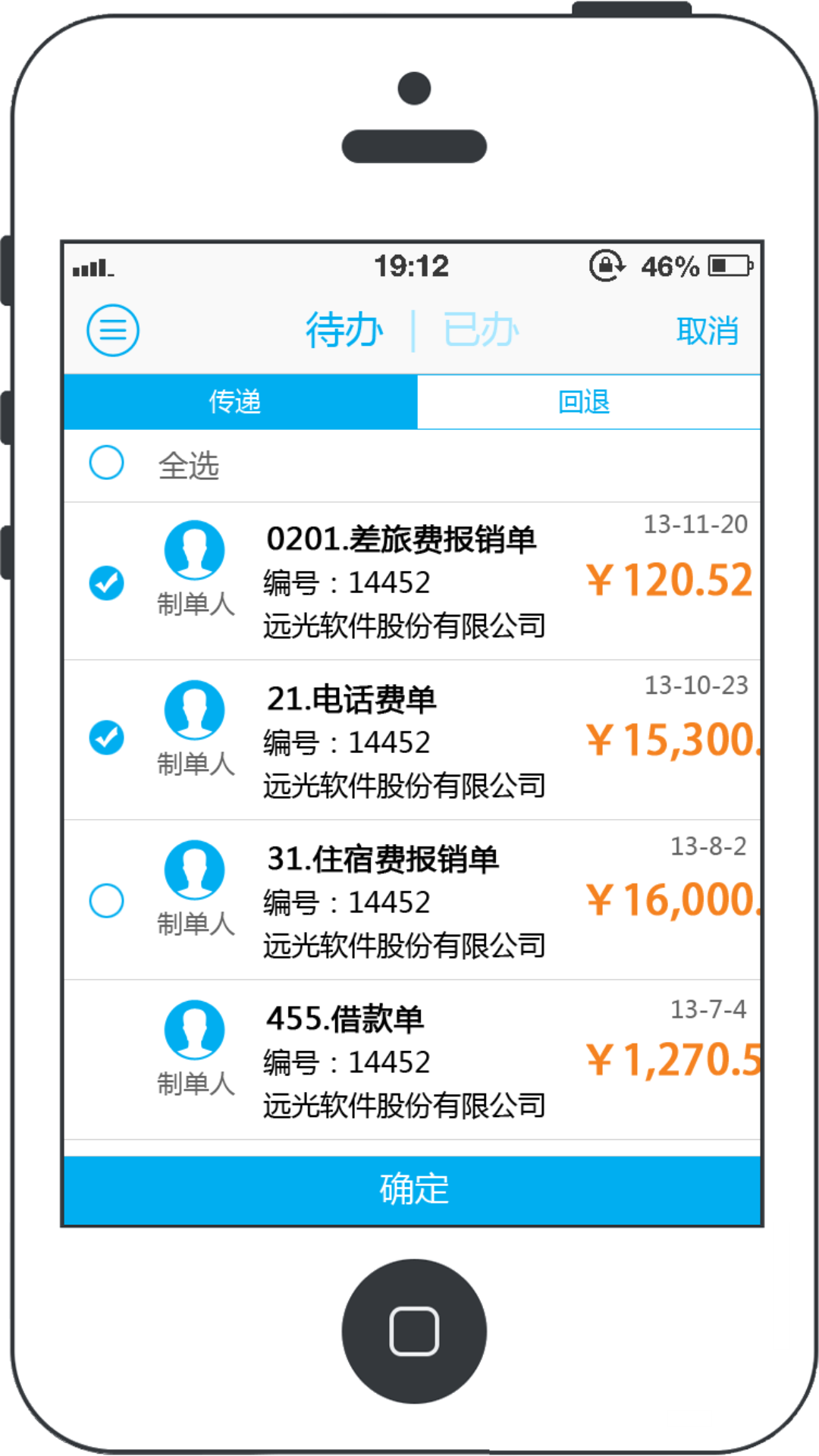Open the hamburger navigation menu
819x1456 pixels.
coord(112,330)
